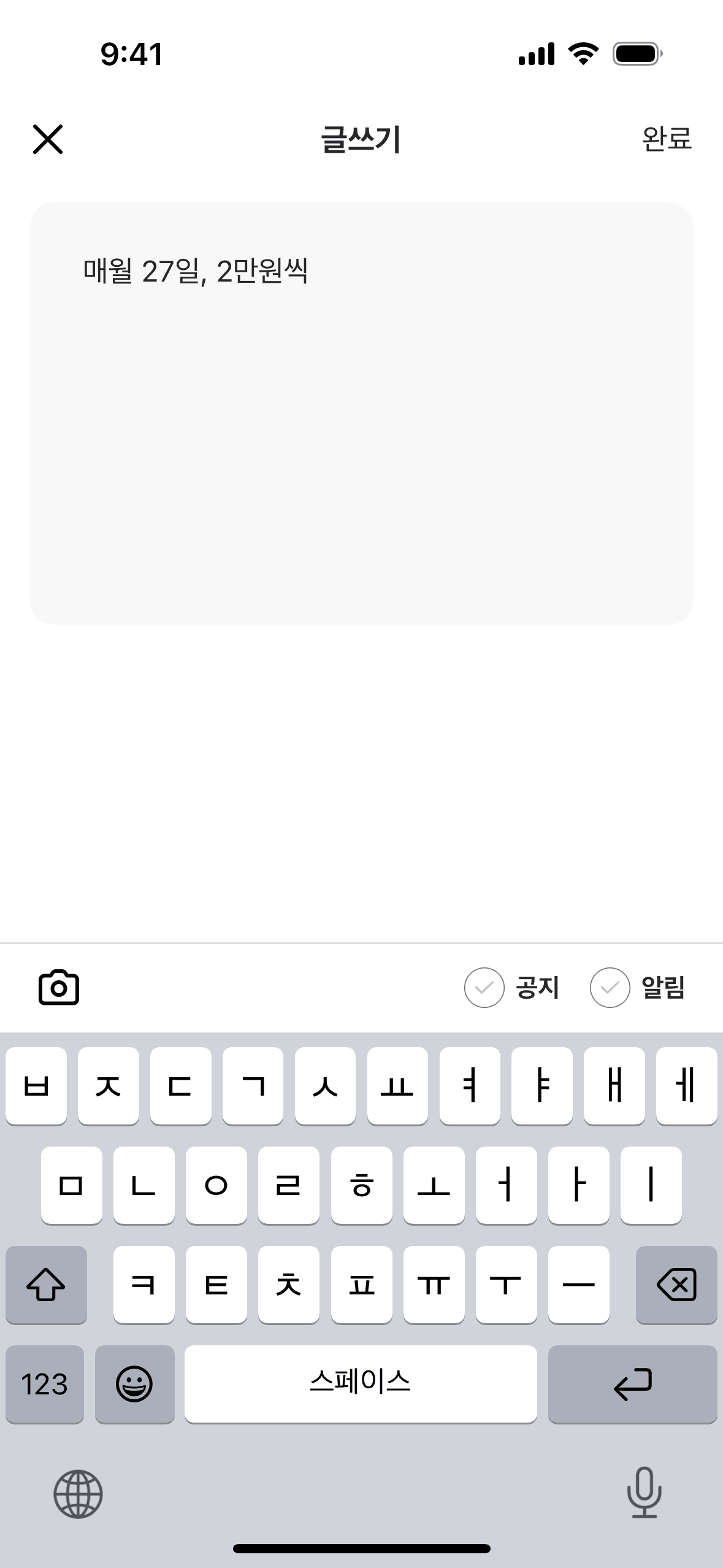Image resolution: width=723 pixels, height=1568 pixels.
Task: Start dictation with the microphone icon
Action: (644, 1493)
